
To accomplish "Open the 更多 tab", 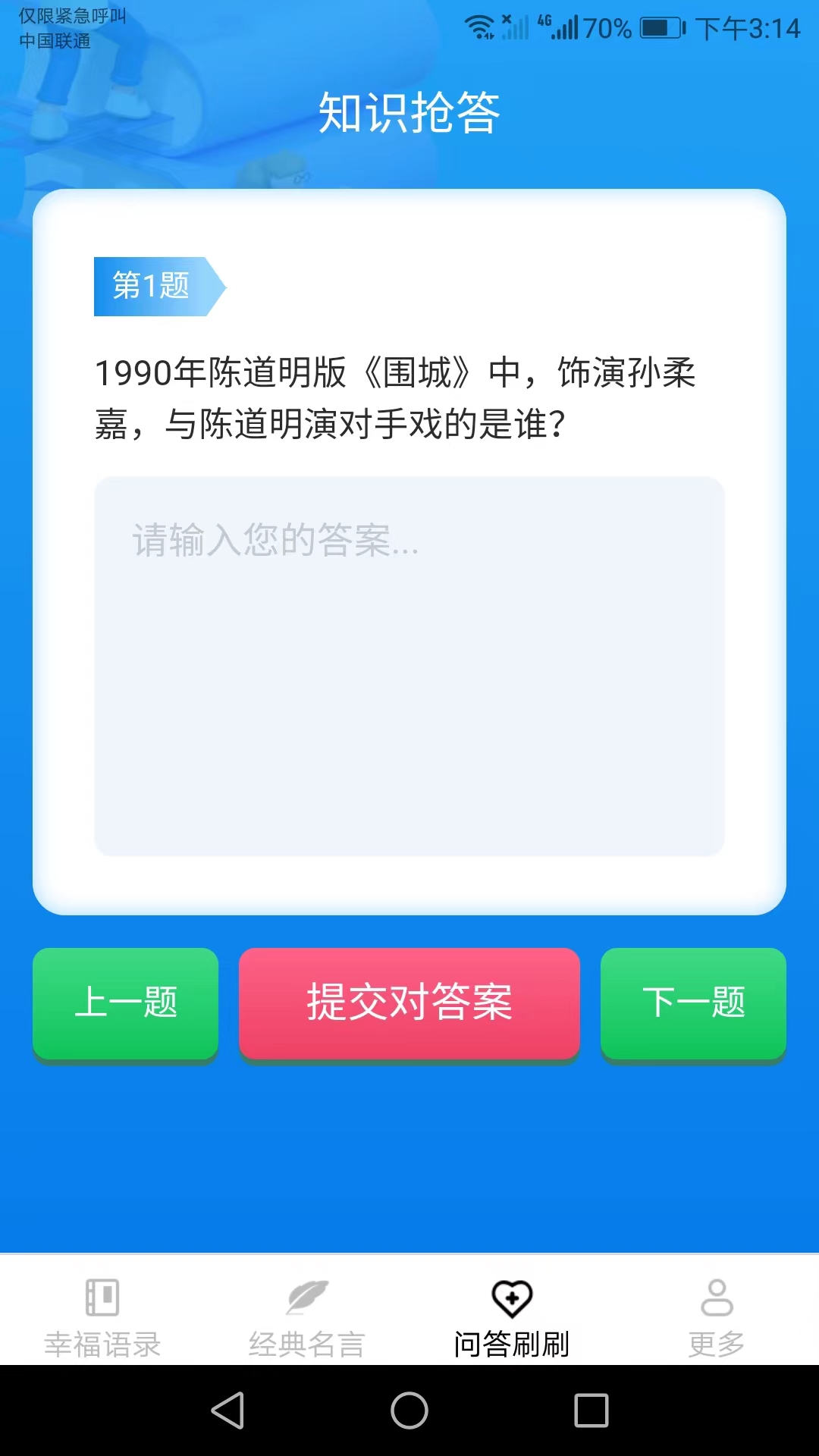I will point(716,1318).
